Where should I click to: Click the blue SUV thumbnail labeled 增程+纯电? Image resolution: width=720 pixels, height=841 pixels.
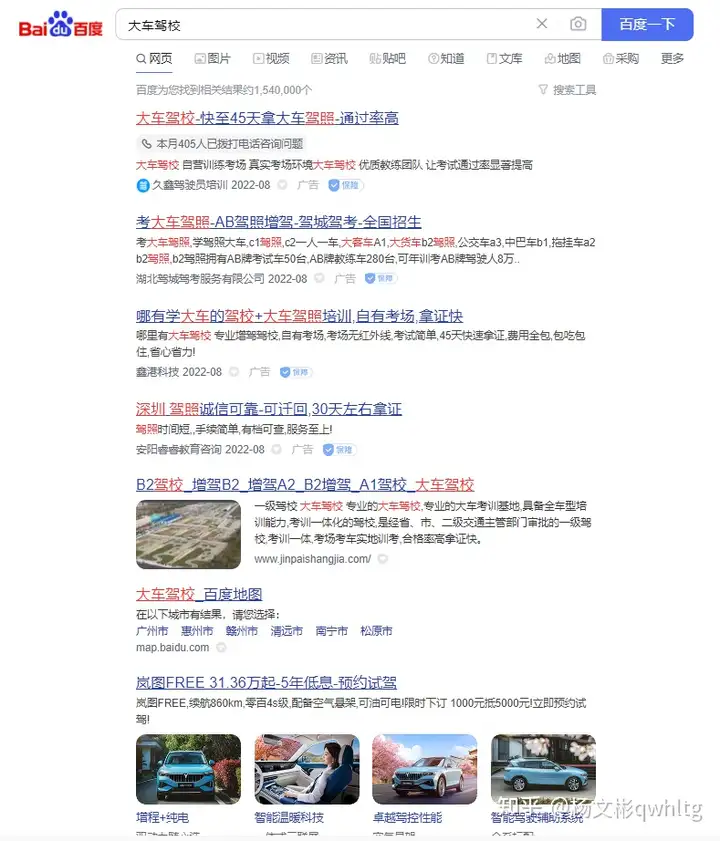point(188,770)
